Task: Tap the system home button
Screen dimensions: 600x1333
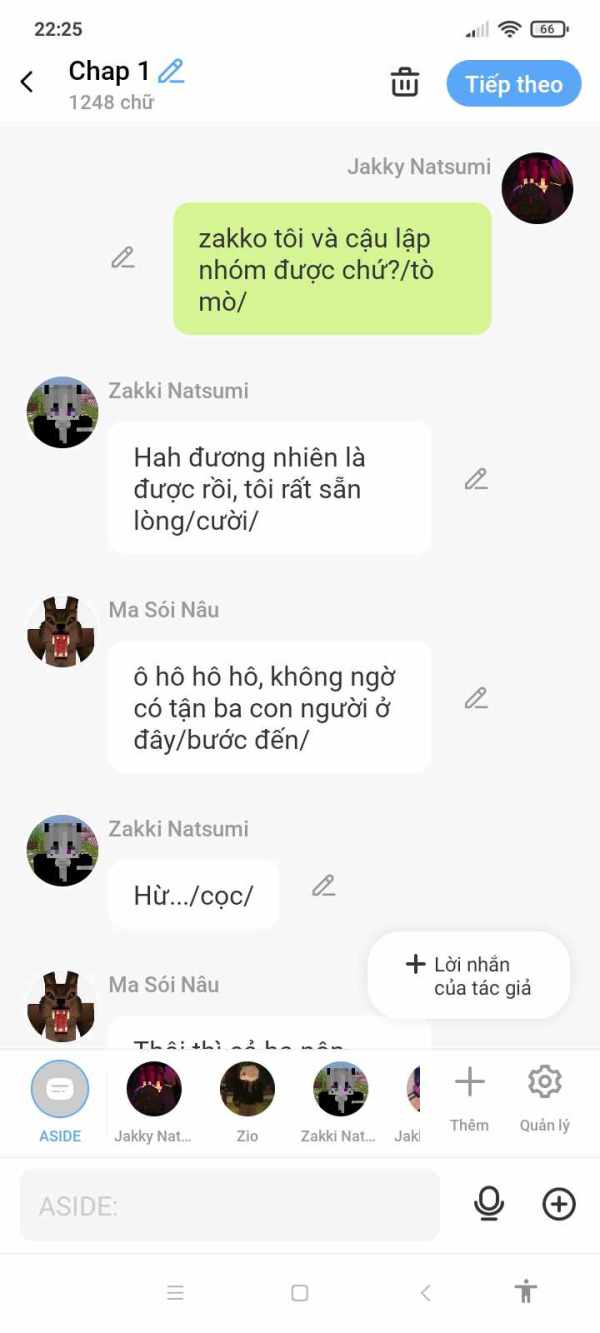Action: click(299, 1293)
